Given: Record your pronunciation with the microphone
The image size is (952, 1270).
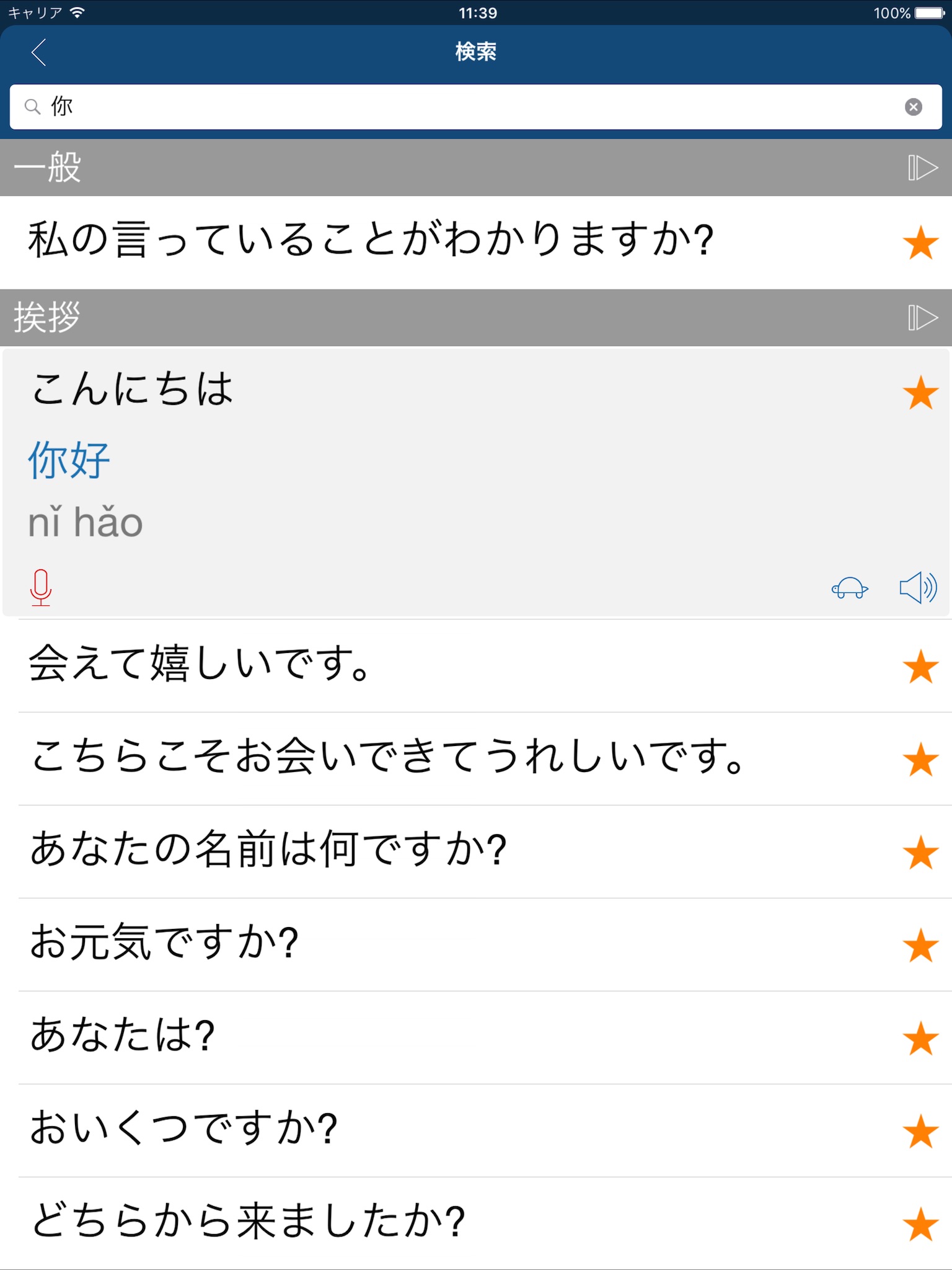Looking at the screenshot, I should point(41,587).
